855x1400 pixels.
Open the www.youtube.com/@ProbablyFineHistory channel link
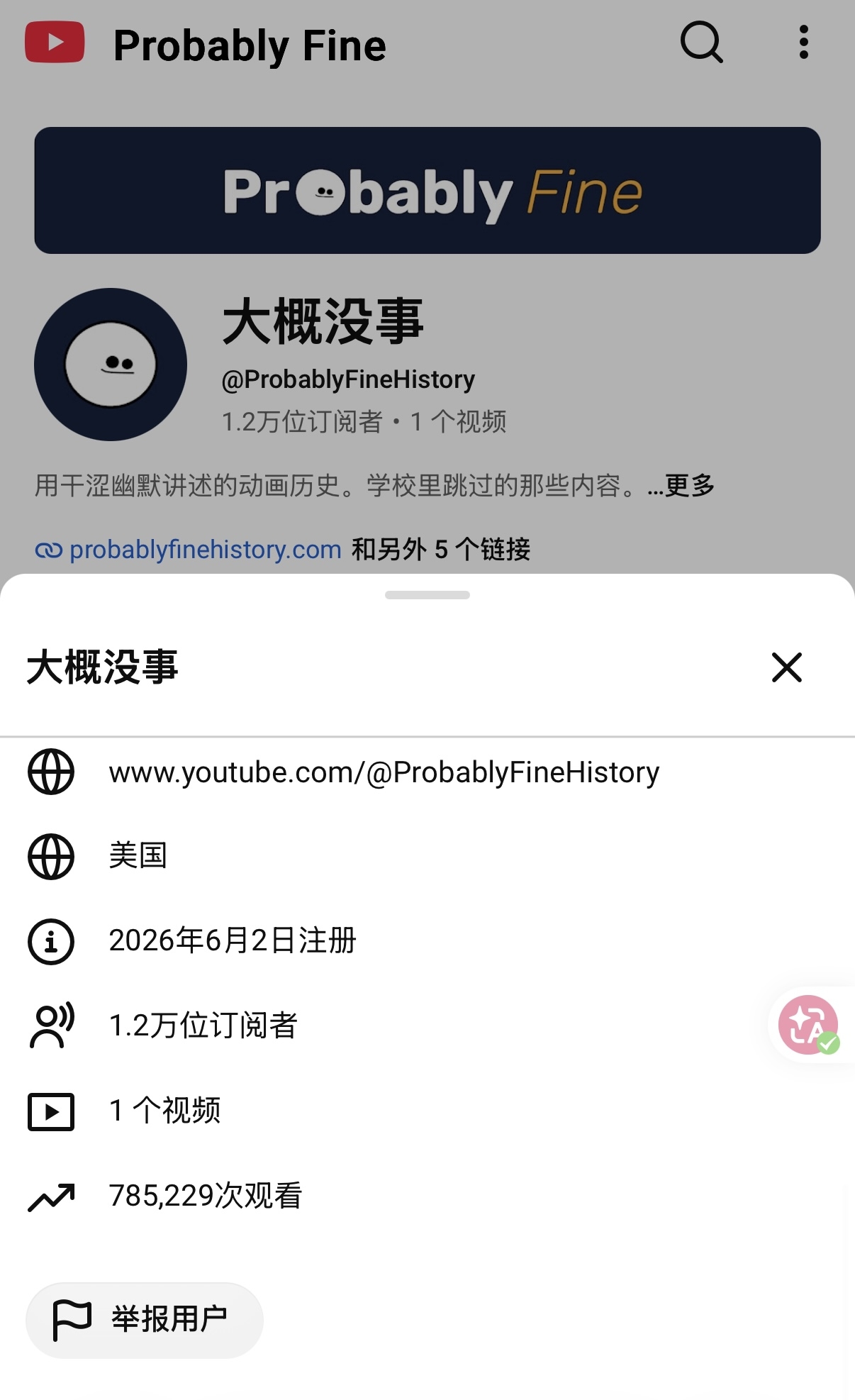384,772
